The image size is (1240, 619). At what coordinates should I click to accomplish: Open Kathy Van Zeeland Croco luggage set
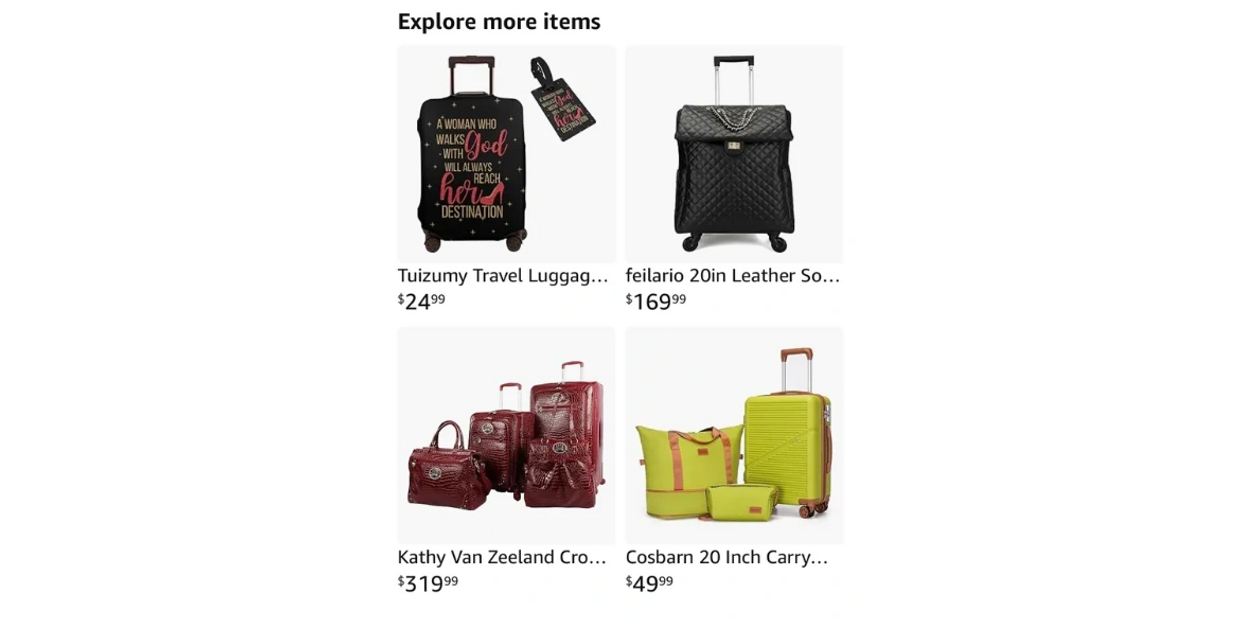pos(506,436)
